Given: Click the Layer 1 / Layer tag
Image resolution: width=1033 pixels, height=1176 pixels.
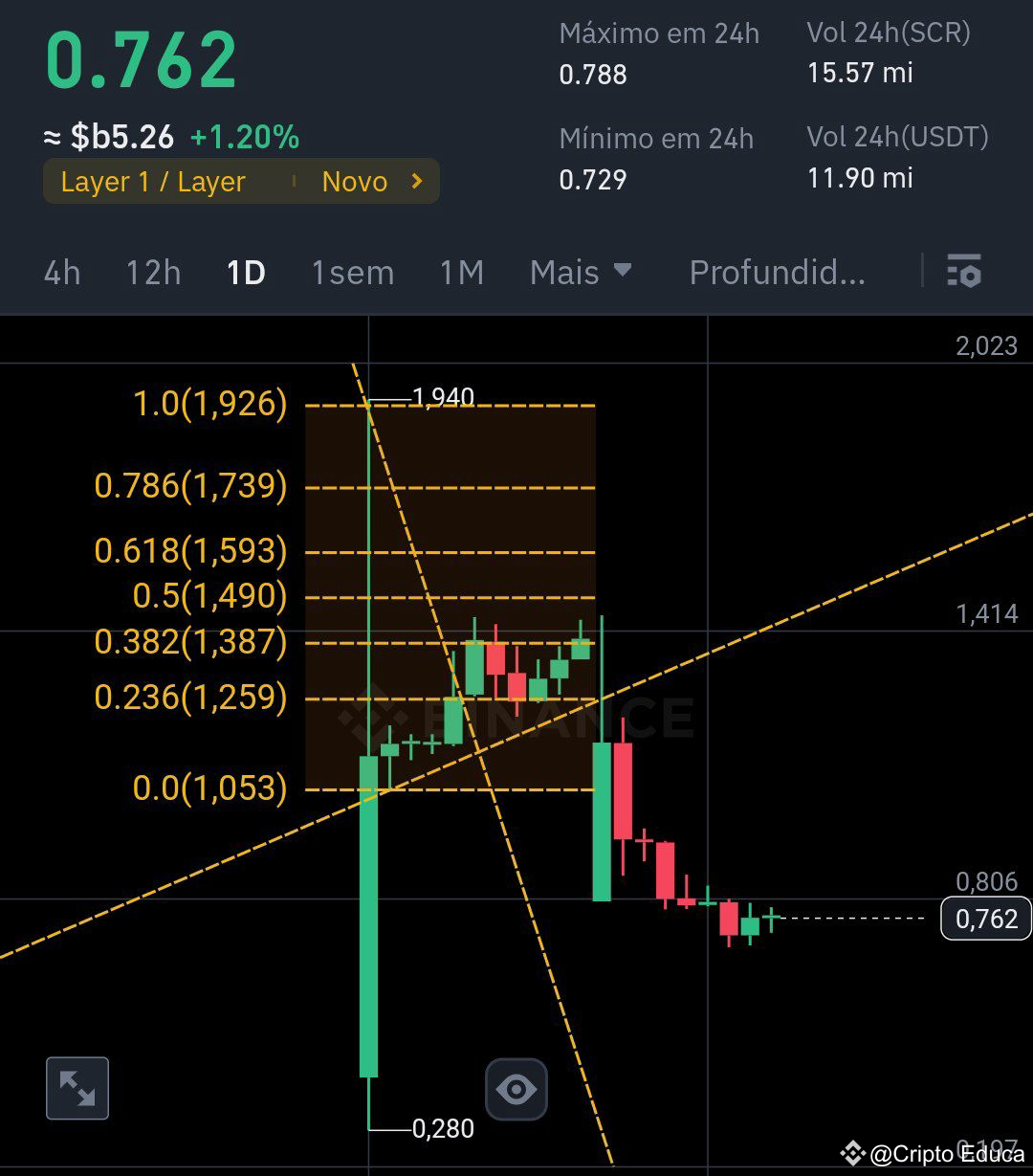Looking at the screenshot, I should point(153,181).
